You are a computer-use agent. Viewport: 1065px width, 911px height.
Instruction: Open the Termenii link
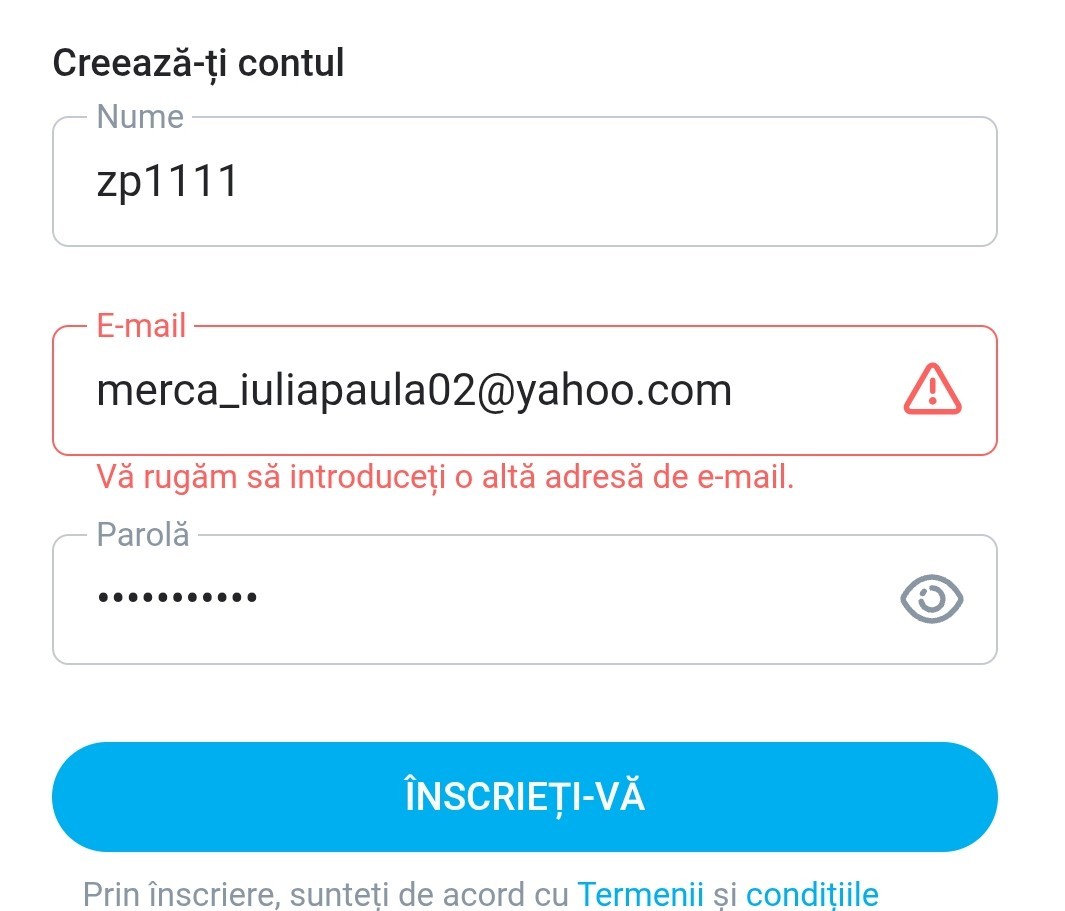[640, 893]
